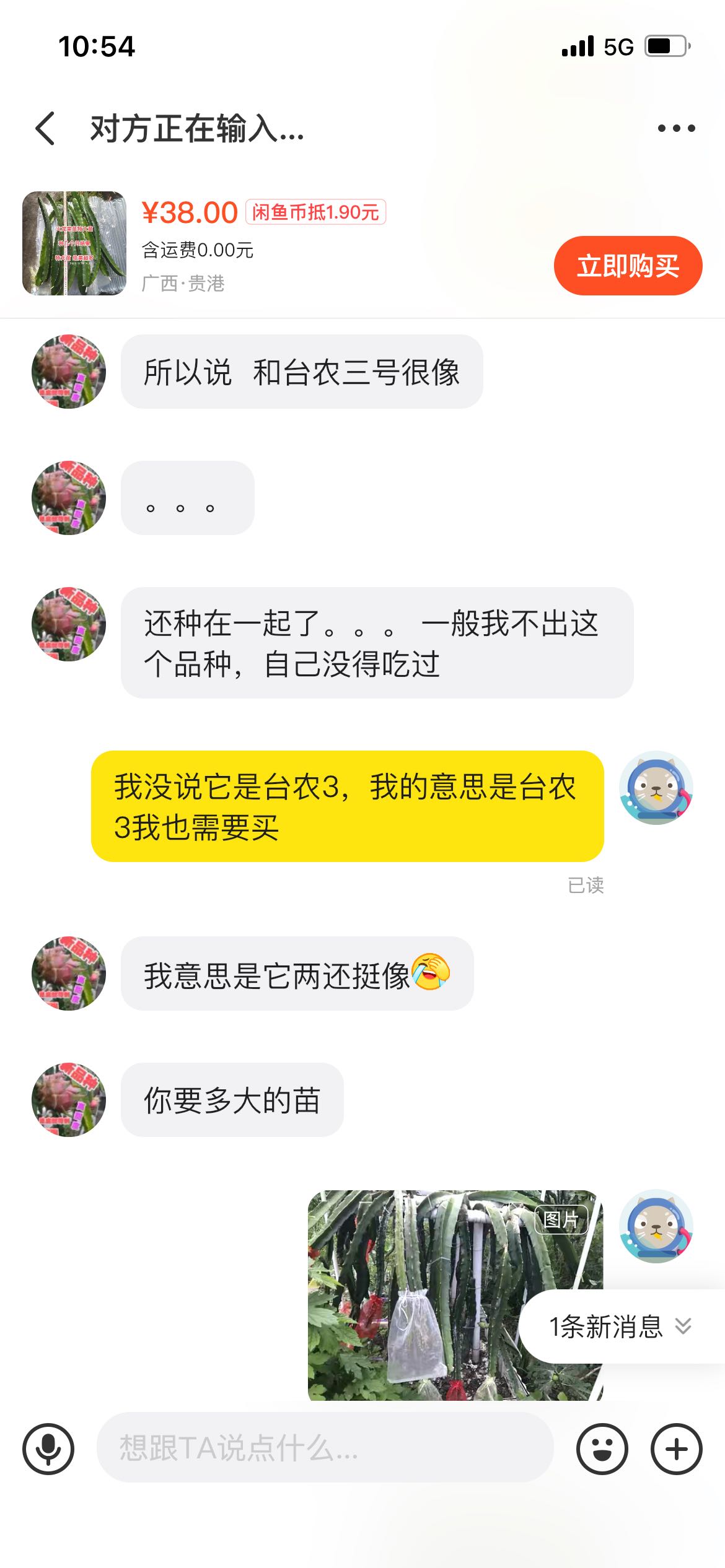Image resolution: width=725 pixels, height=1568 pixels.
Task: Go back from the chat
Action: coord(46,129)
